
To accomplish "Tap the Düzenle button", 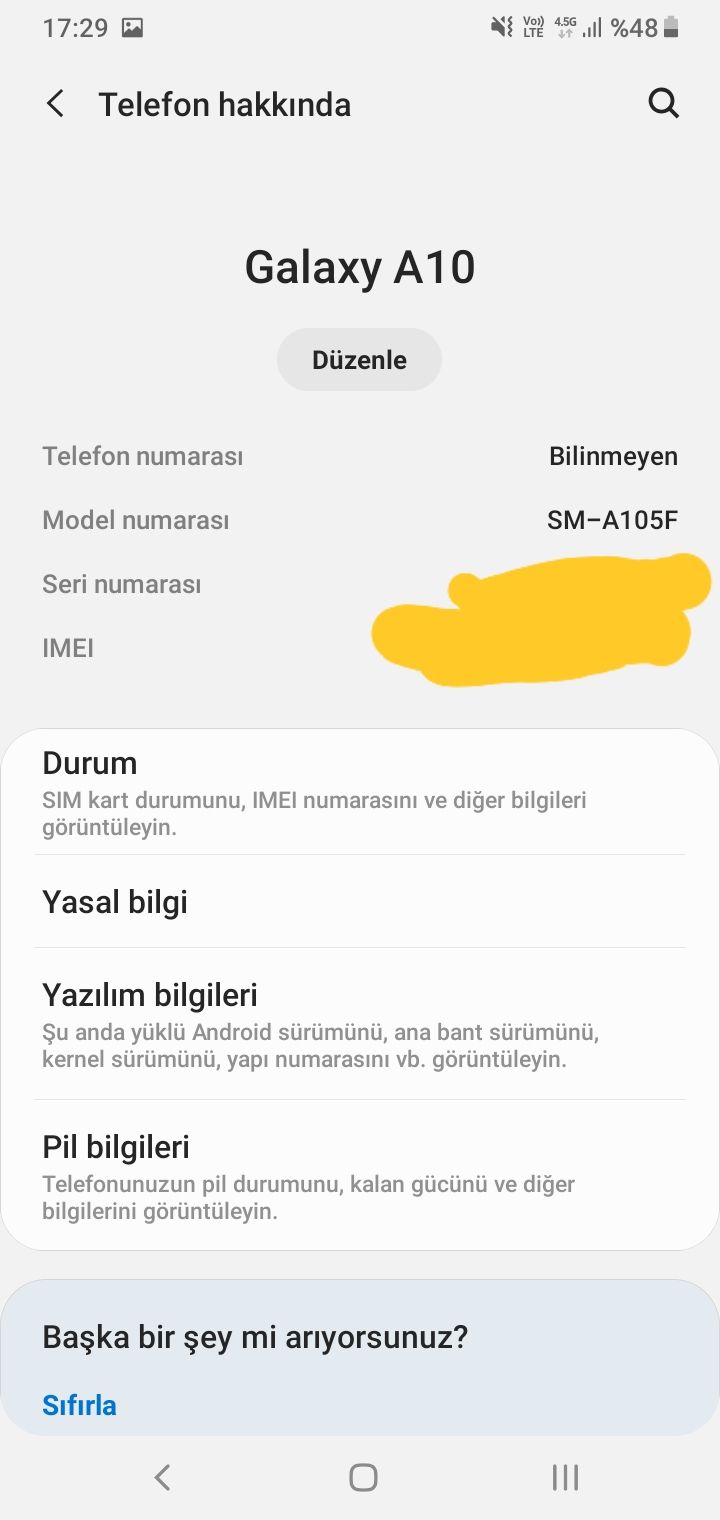I will pos(359,360).
